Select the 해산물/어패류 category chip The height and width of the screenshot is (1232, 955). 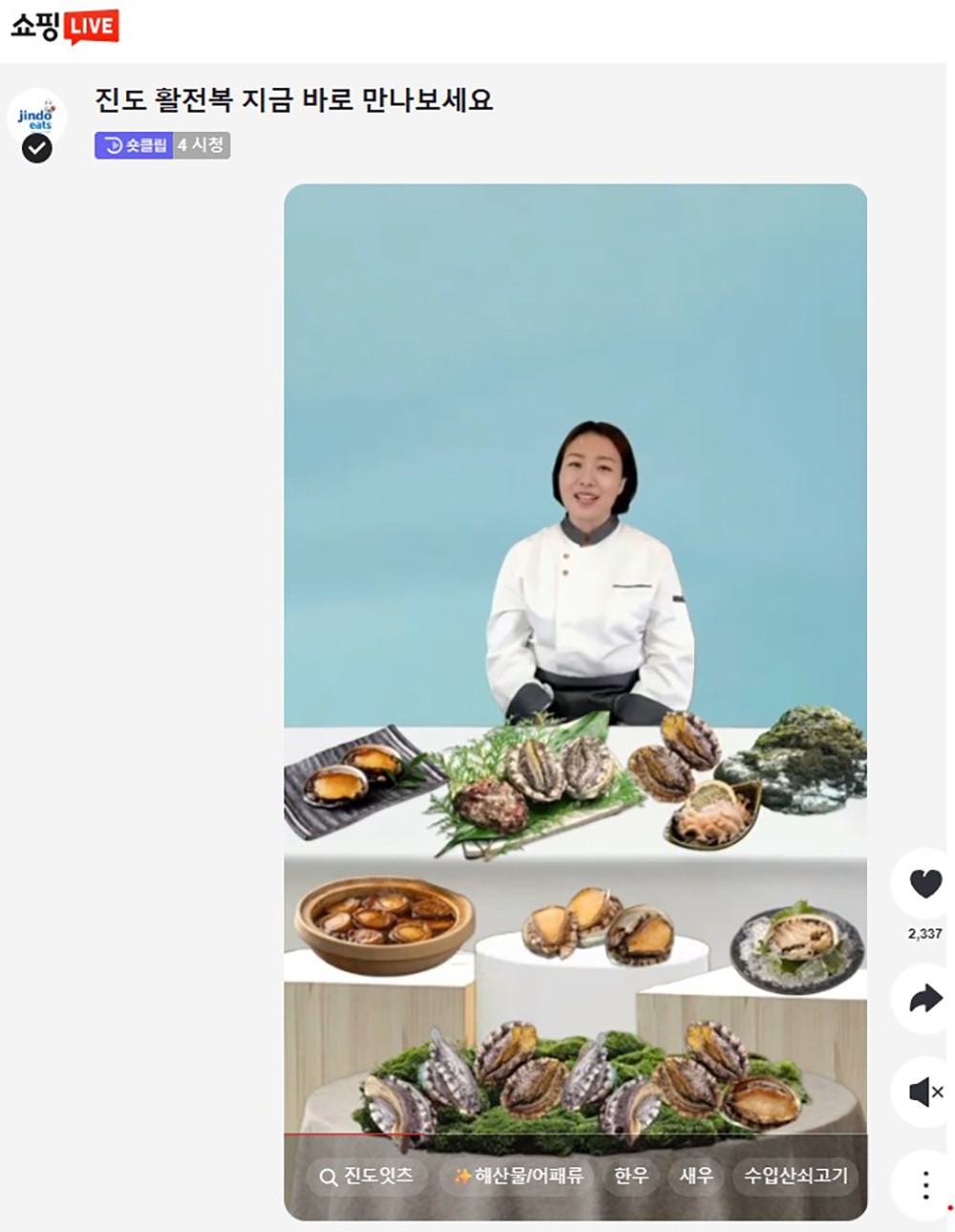518,1176
